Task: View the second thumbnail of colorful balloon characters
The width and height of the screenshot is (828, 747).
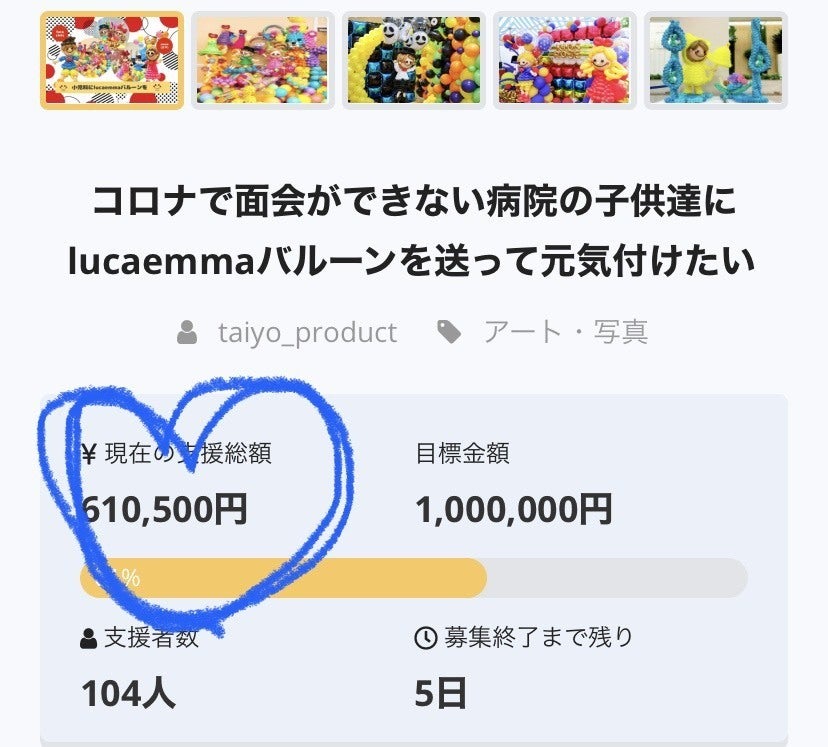Action: pyautogui.click(x=262, y=60)
